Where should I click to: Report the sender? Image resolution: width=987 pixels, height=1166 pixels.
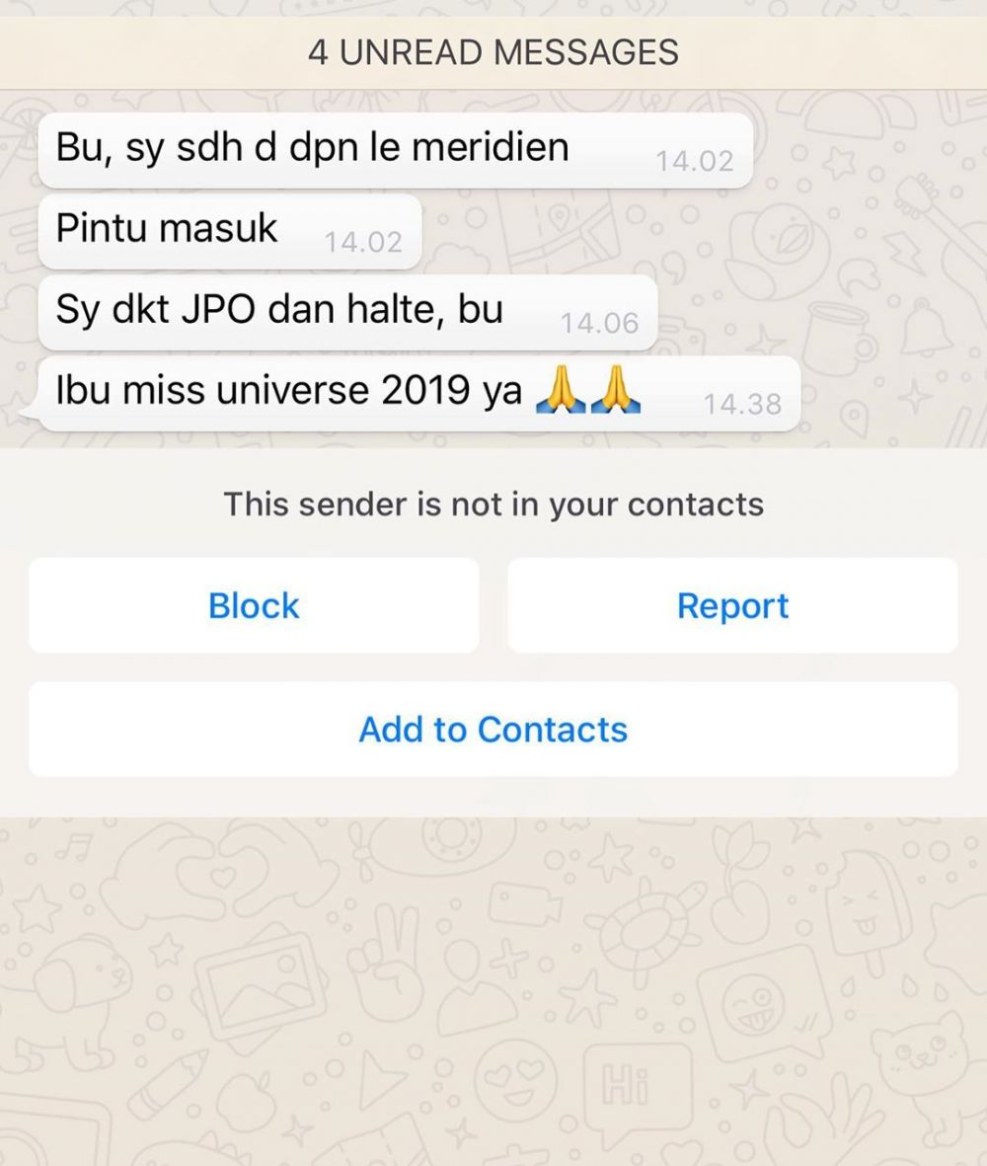coord(732,606)
